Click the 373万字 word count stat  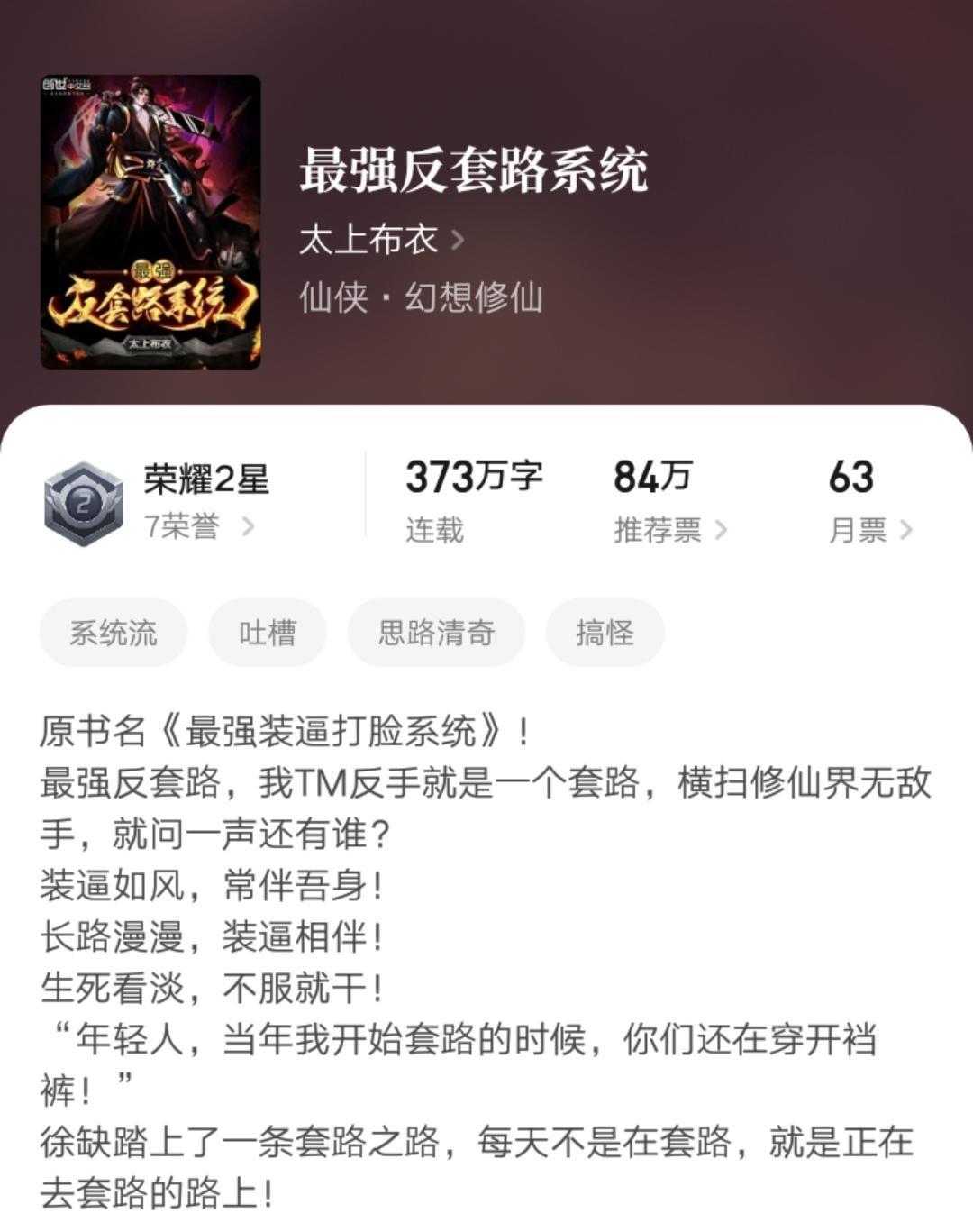tap(477, 479)
